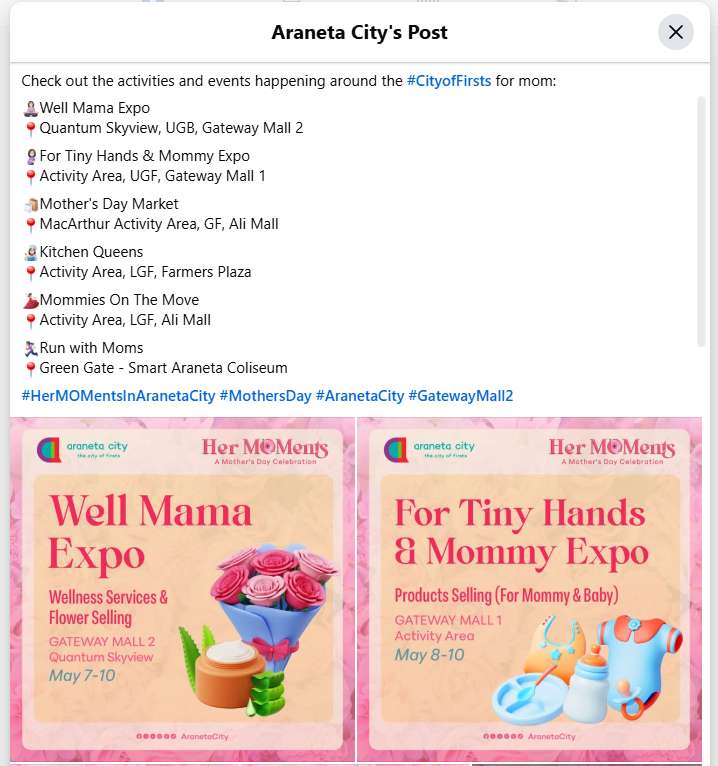Tap the #AranetaCity hashtag
Viewport: 718px width, 766px height.
[x=360, y=396]
